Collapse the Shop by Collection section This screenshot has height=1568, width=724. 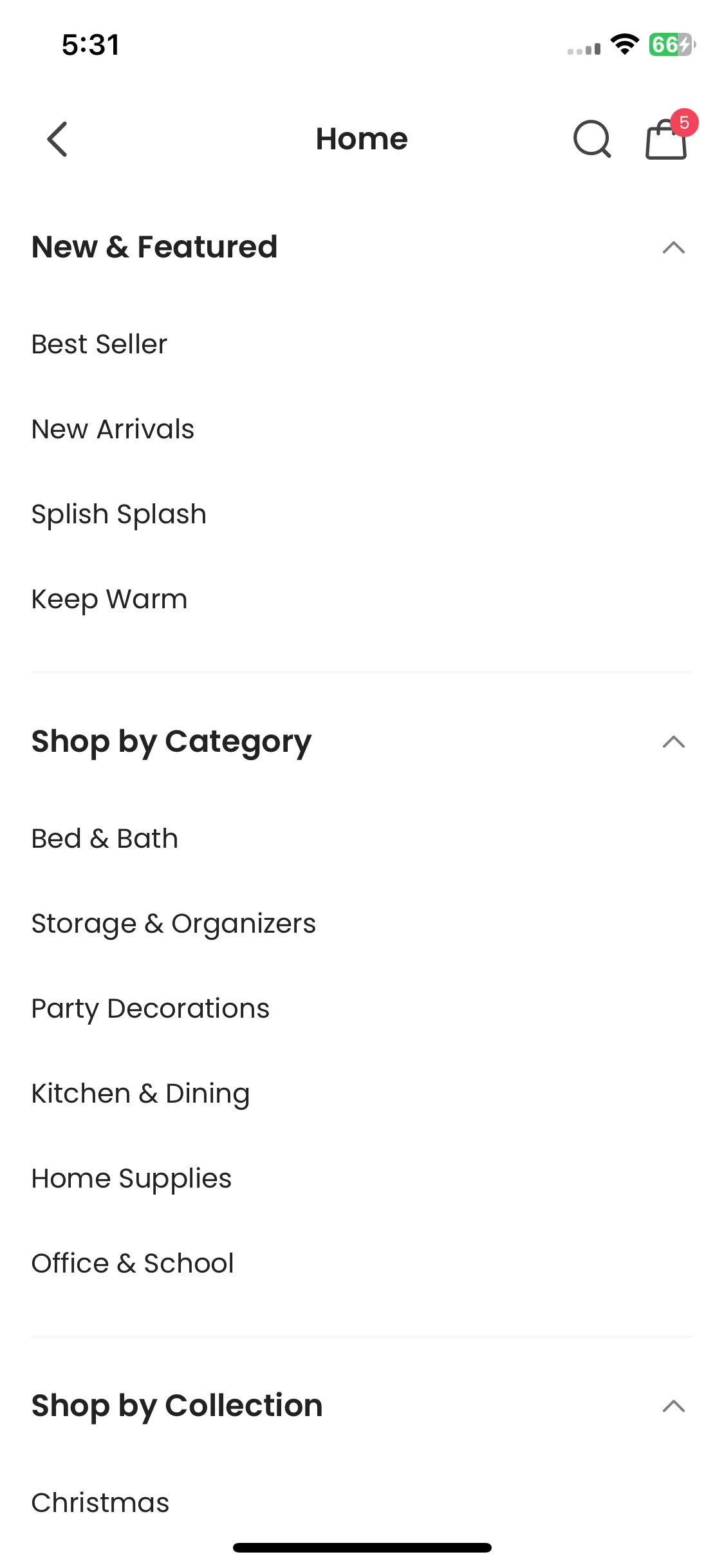tap(673, 1406)
